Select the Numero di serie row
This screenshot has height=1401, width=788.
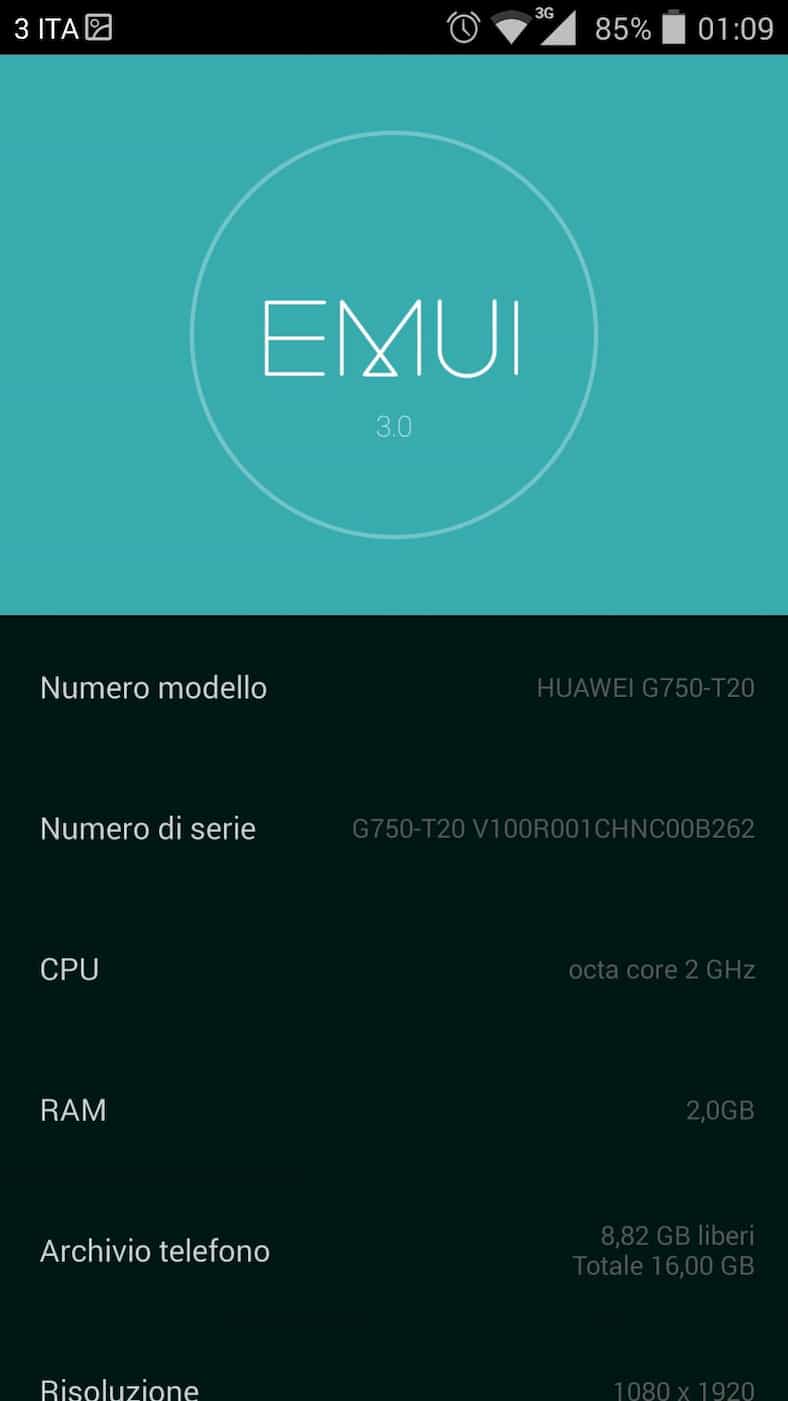click(x=394, y=829)
